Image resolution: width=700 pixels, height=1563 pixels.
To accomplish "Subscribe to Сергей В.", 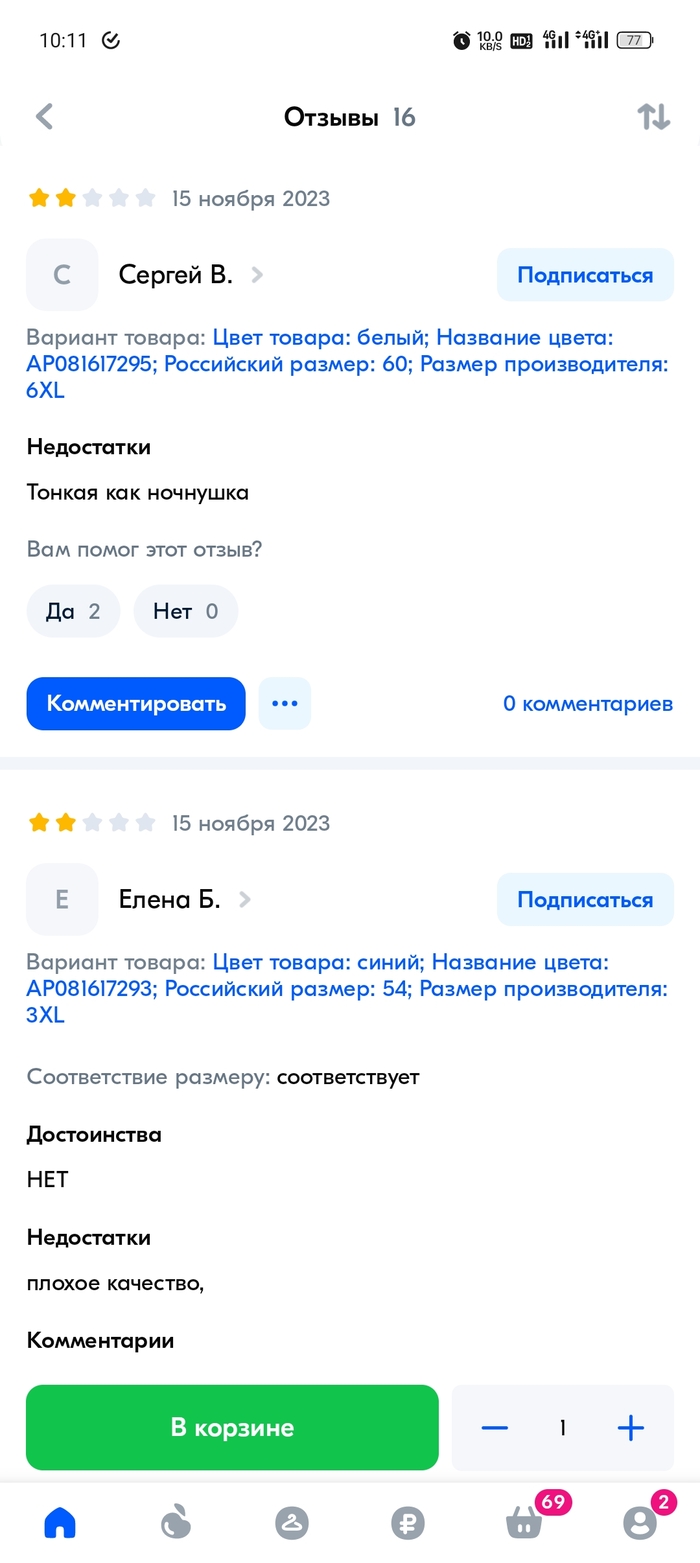I will point(585,275).
